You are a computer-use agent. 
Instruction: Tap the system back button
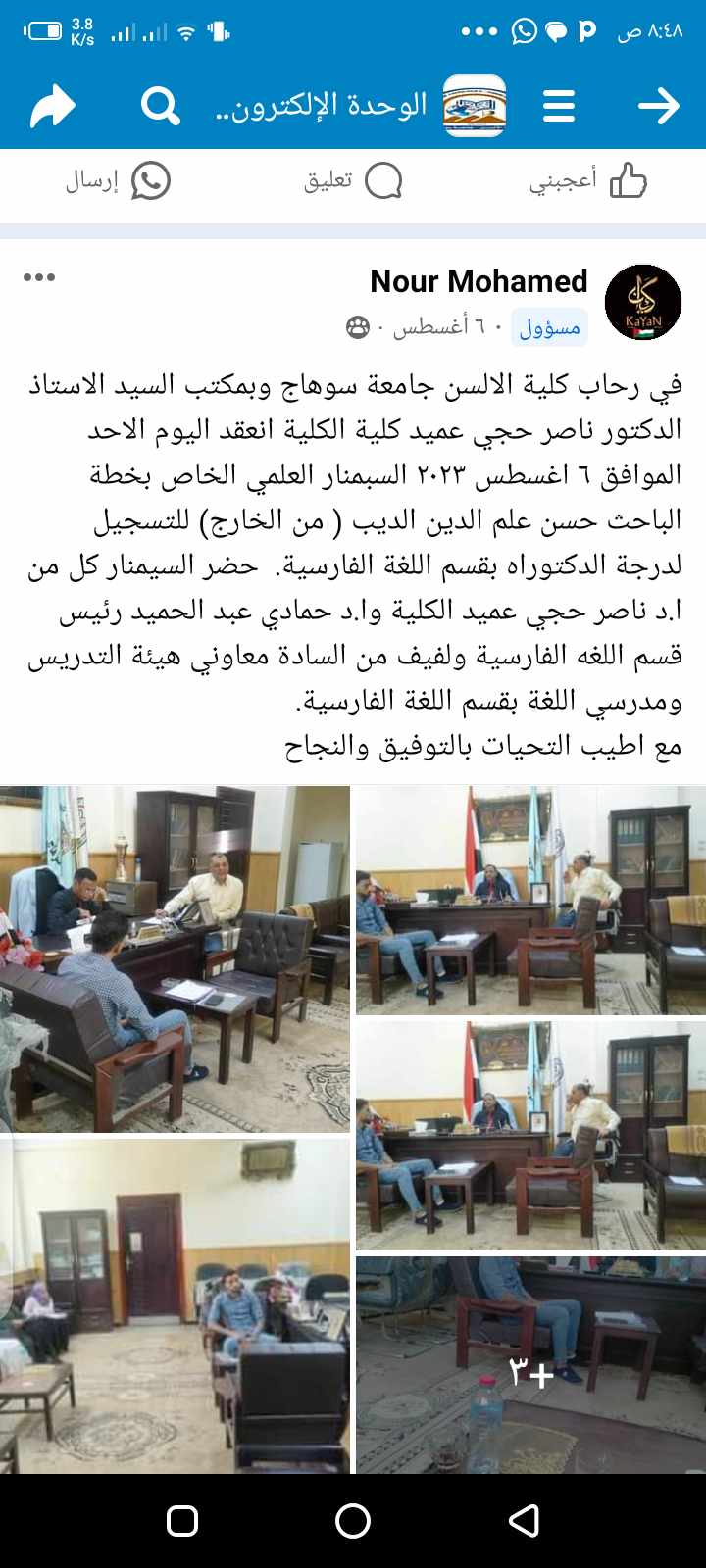point(524,1521)
